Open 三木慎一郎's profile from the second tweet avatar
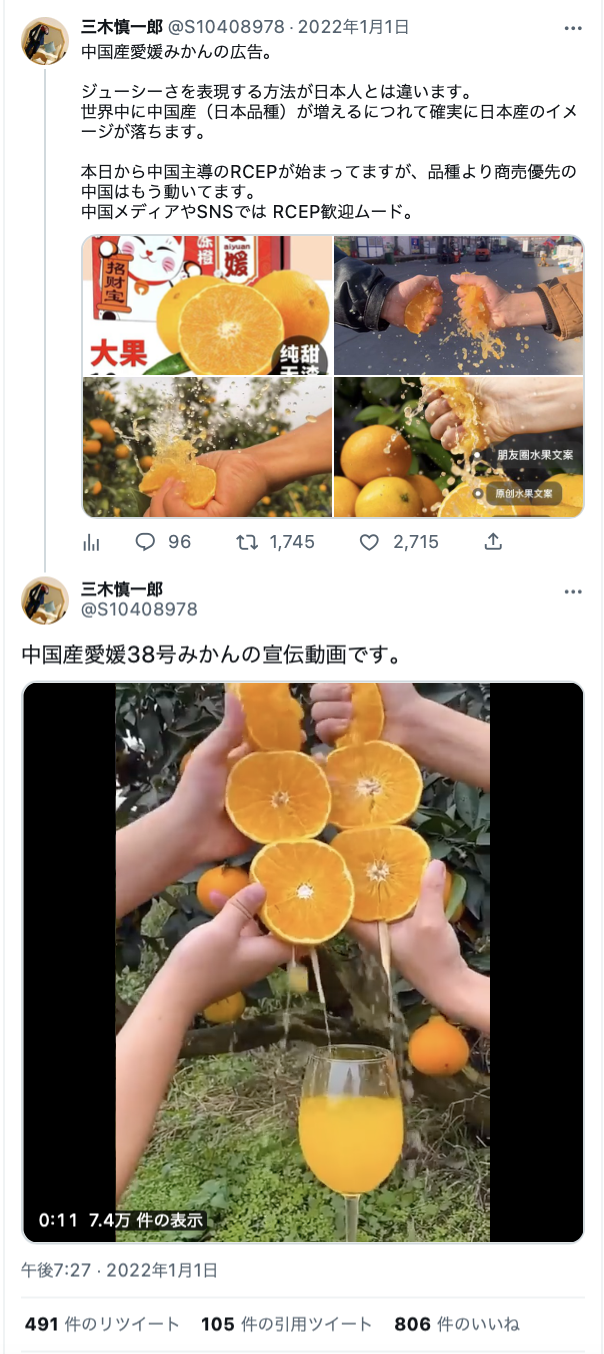This screenshot has height=1354, width=604. [x=45, y=600]
